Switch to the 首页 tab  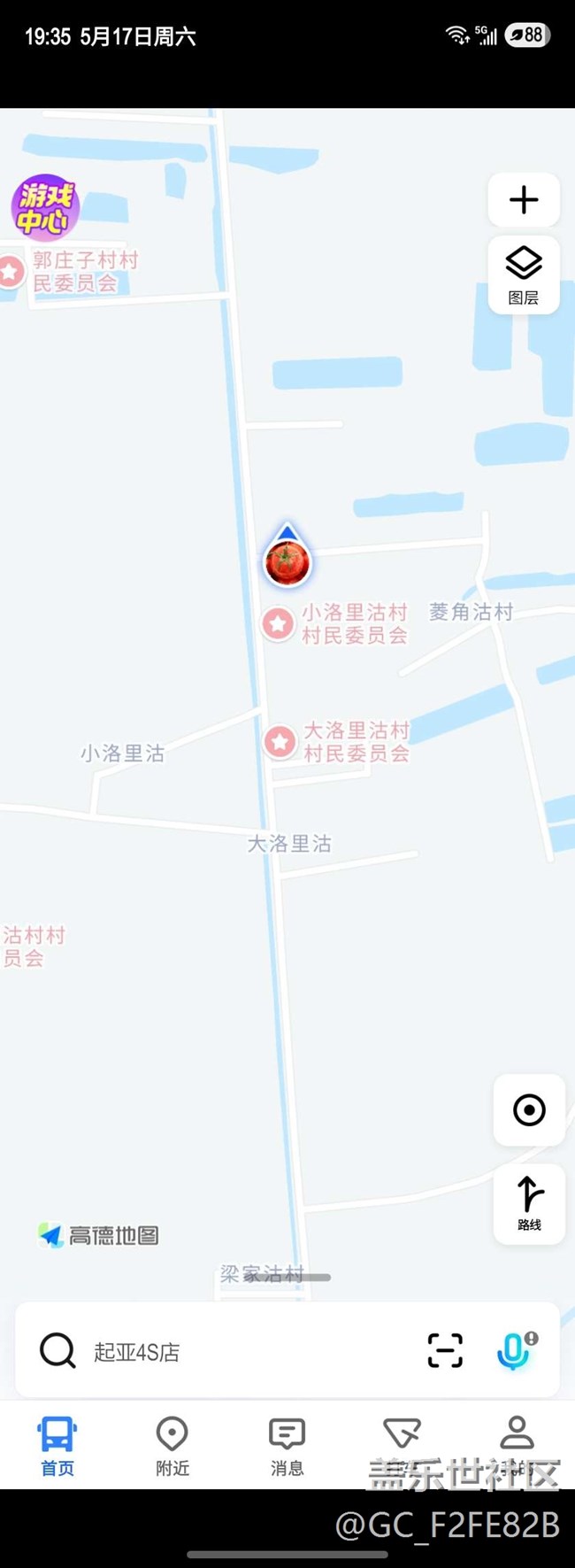point(57,1446)
